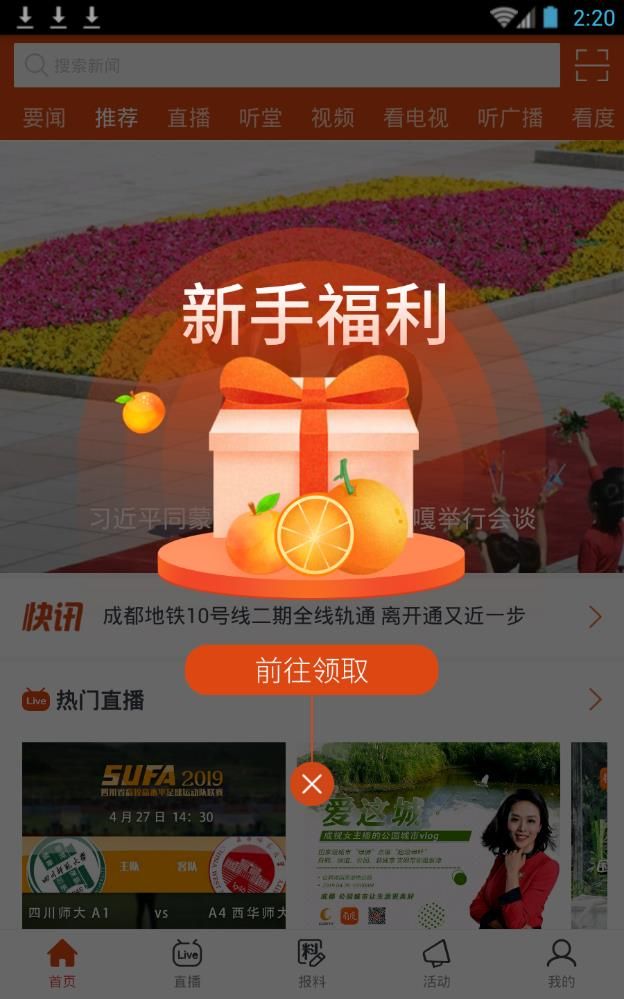
Task: Open the 成都地铁10号线 news flash
Action: pos(314,616)
